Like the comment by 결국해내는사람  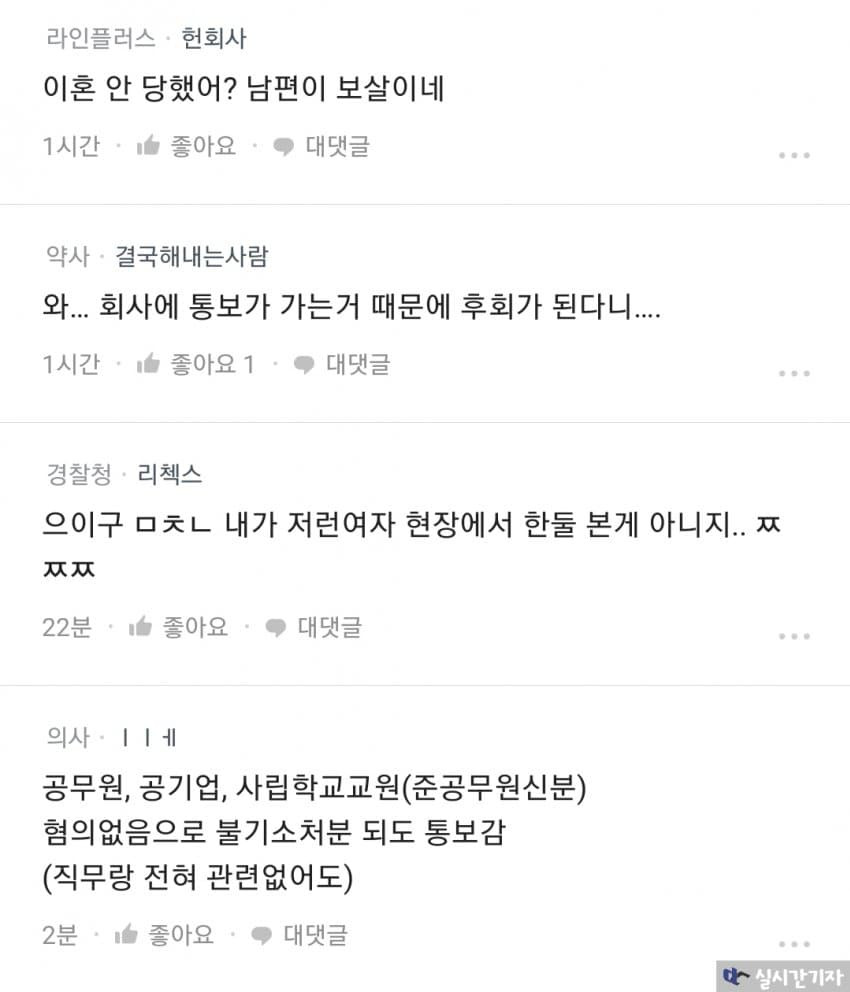coord(196,364)
